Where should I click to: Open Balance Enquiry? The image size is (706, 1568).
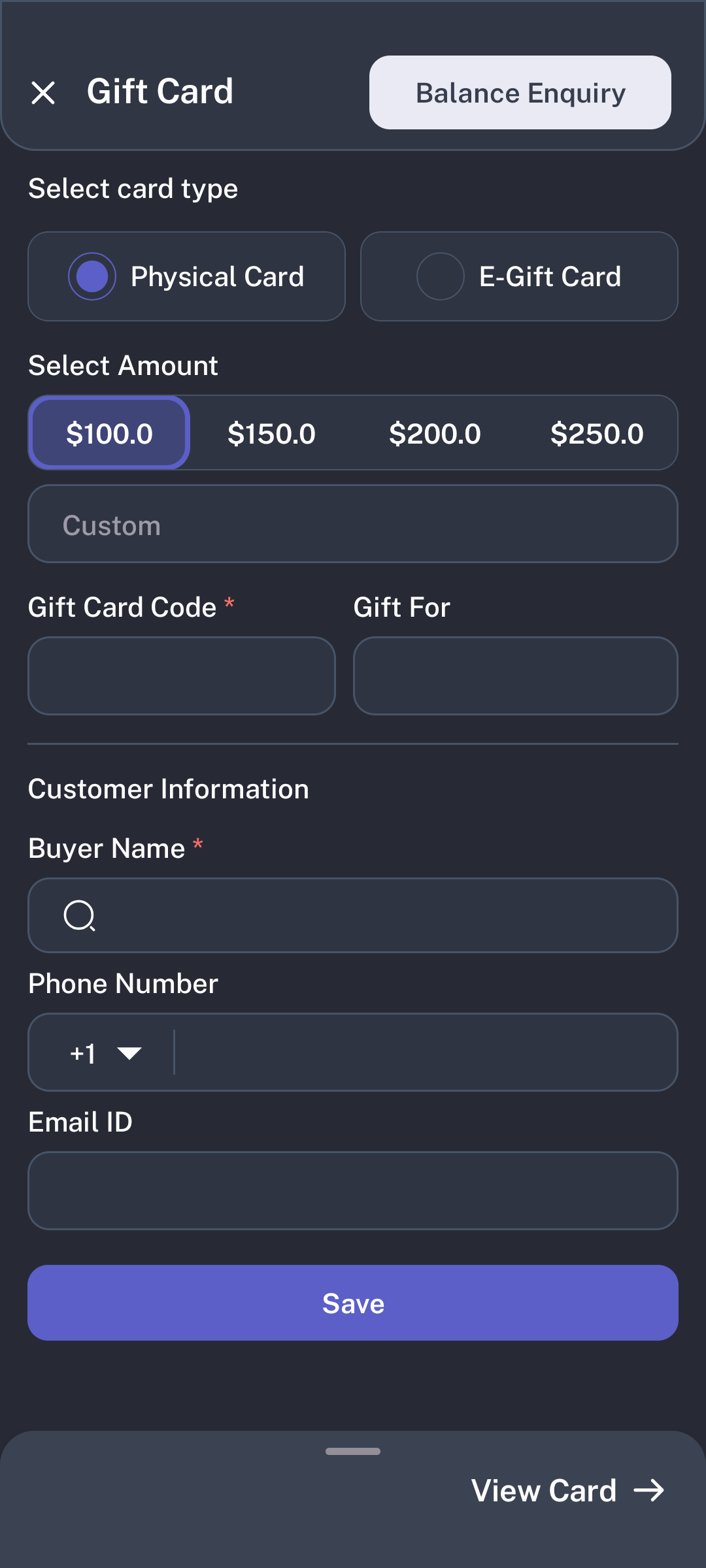[520, 92]
